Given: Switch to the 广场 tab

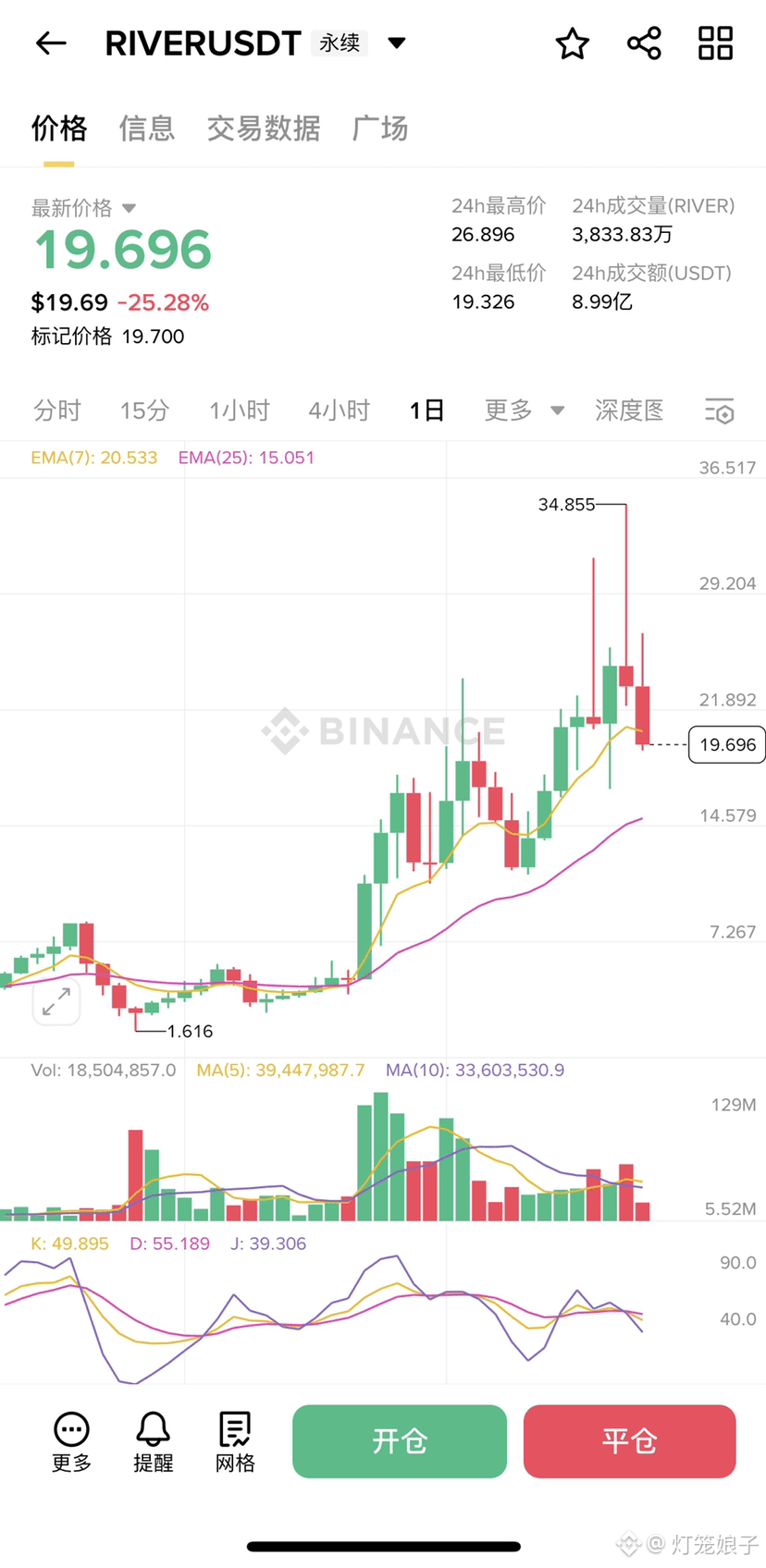Looking at the screenshot, I should point(380,129).
